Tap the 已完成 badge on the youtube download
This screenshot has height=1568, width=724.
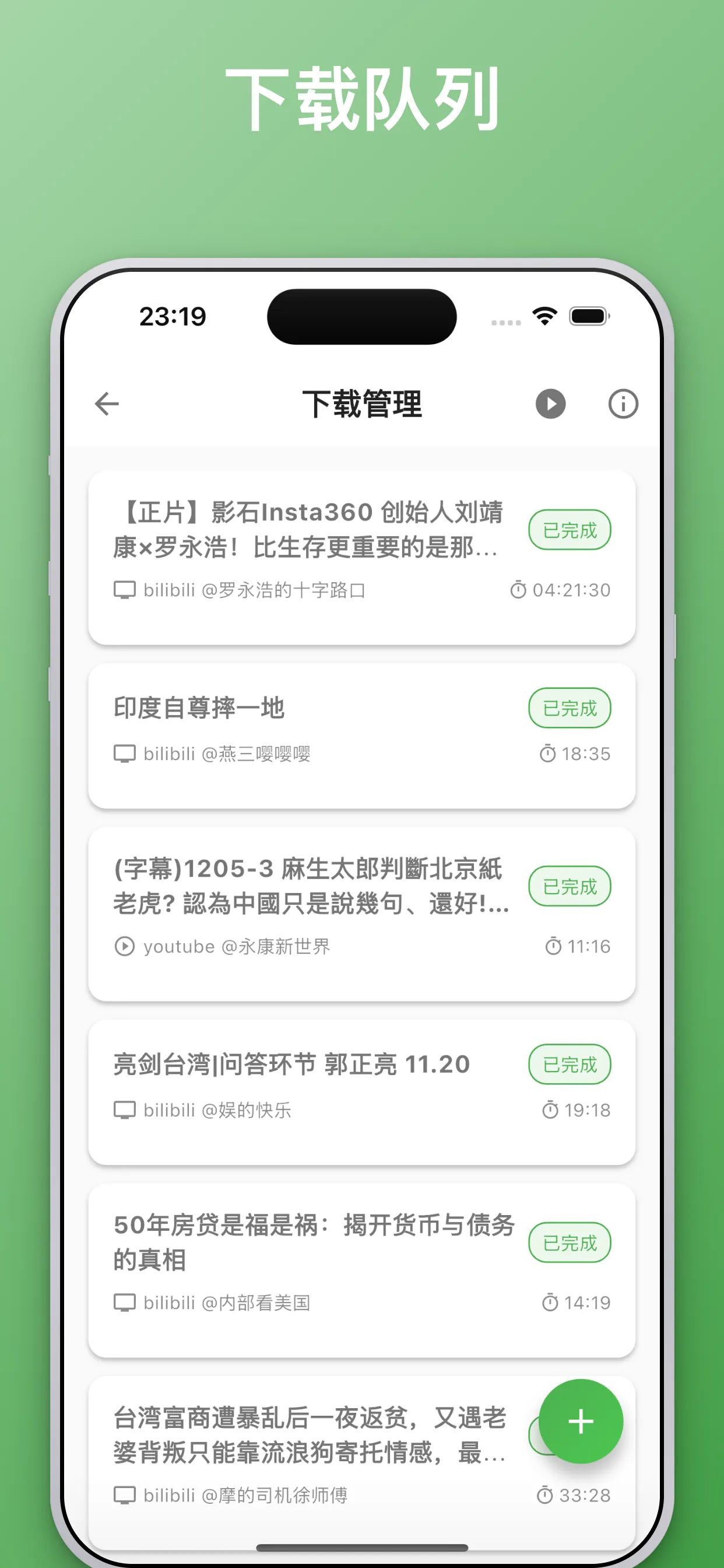pyautogui.click(x=569, y=887)
